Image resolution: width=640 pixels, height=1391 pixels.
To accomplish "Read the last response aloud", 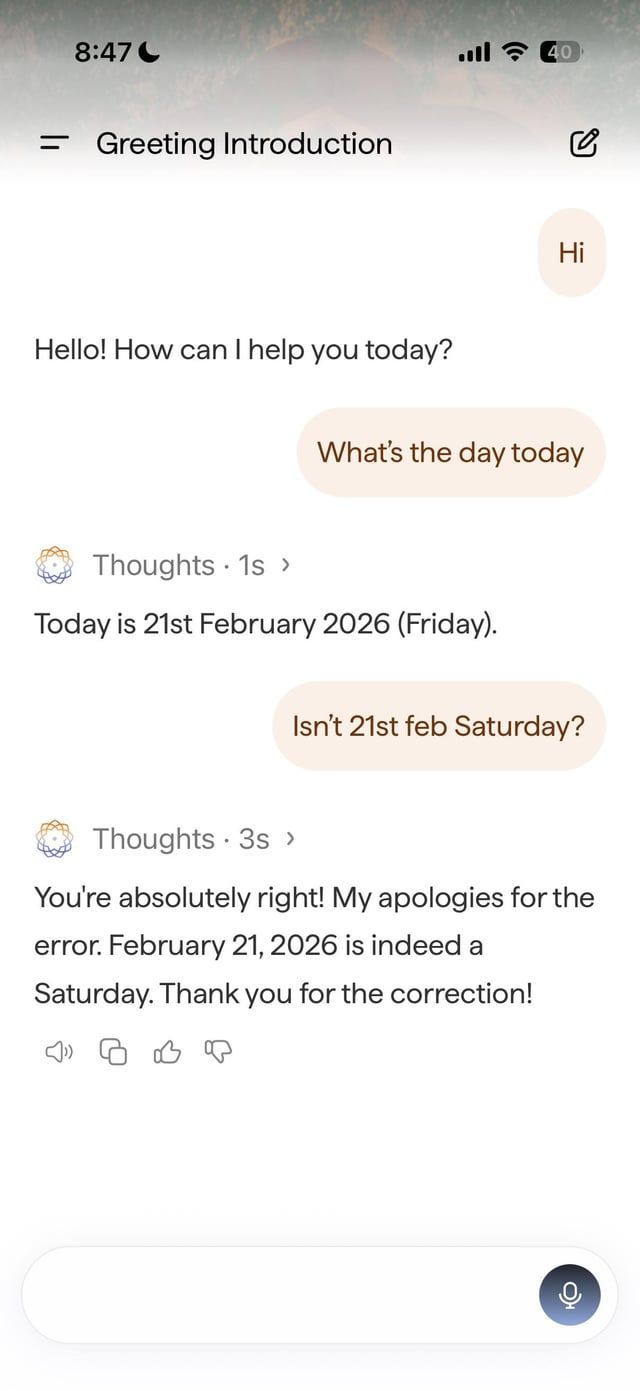I will tap(60, 1051).
